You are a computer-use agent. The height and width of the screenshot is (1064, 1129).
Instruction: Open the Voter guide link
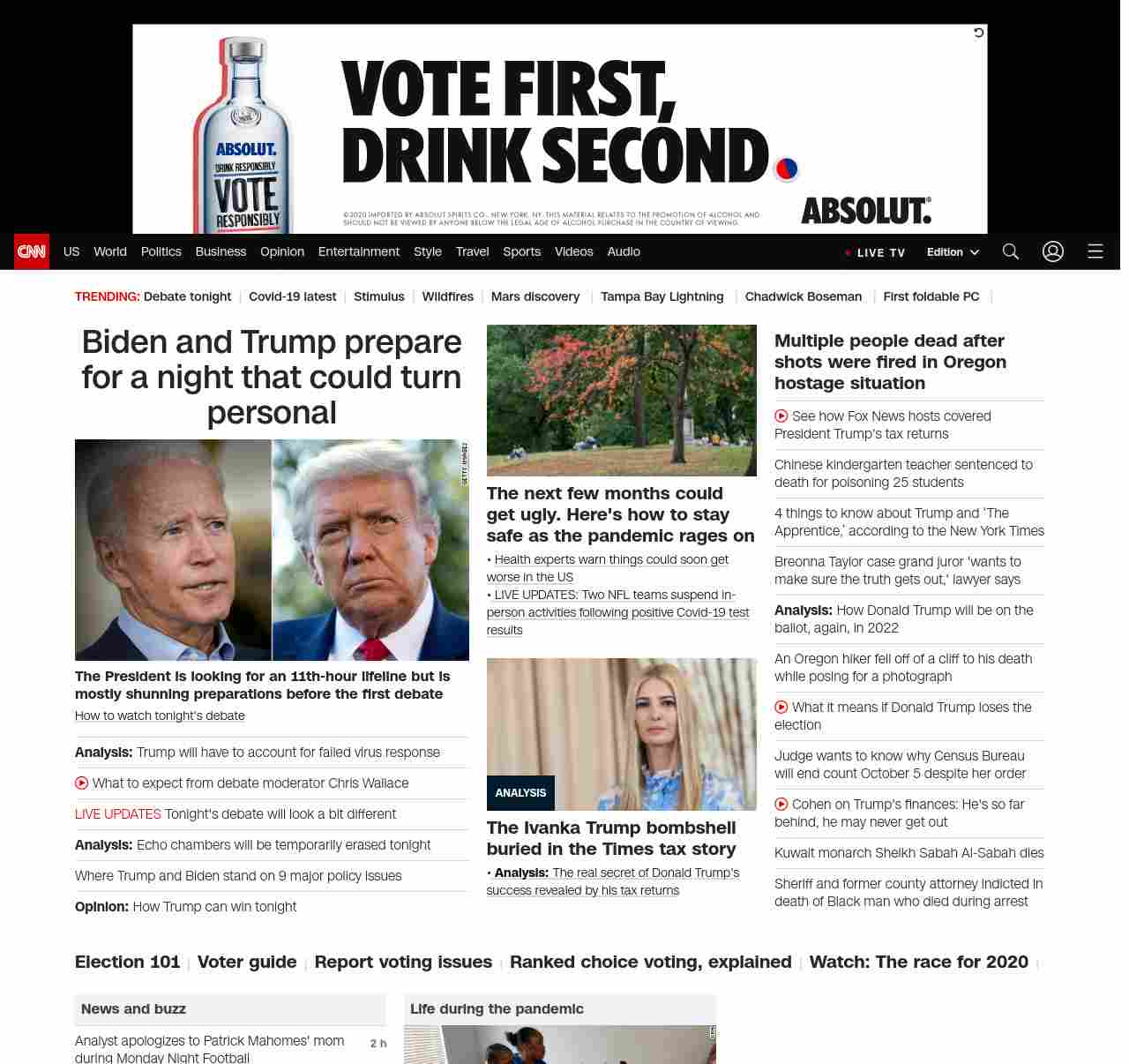point(247,962)
